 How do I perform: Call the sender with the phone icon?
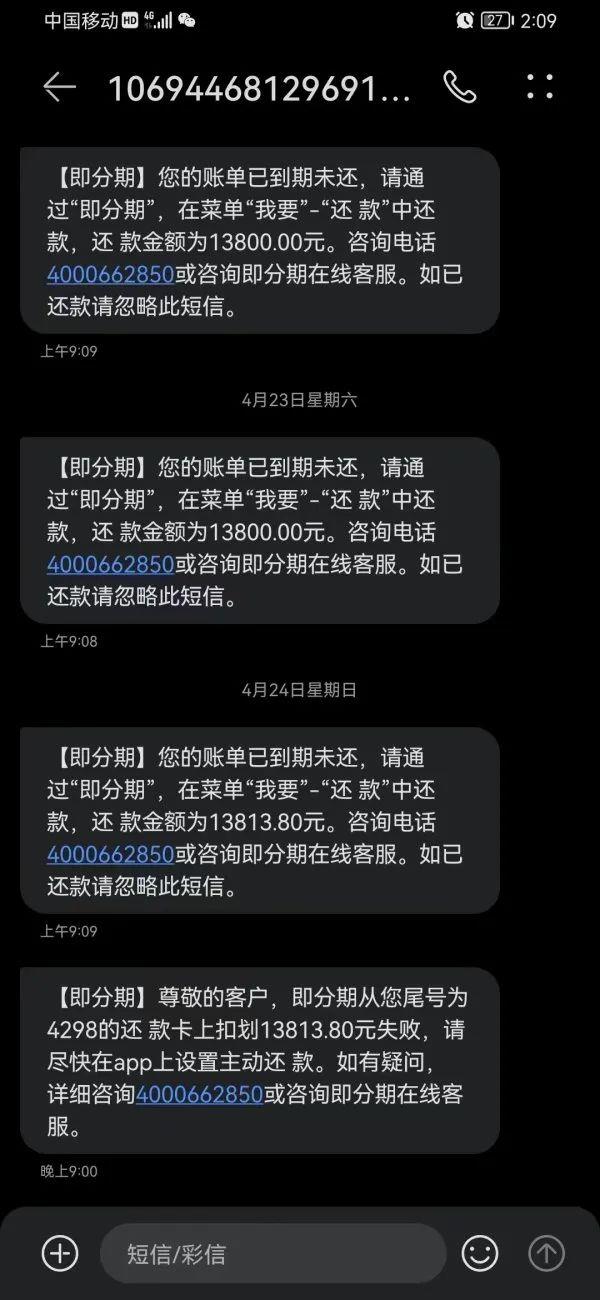459,88
